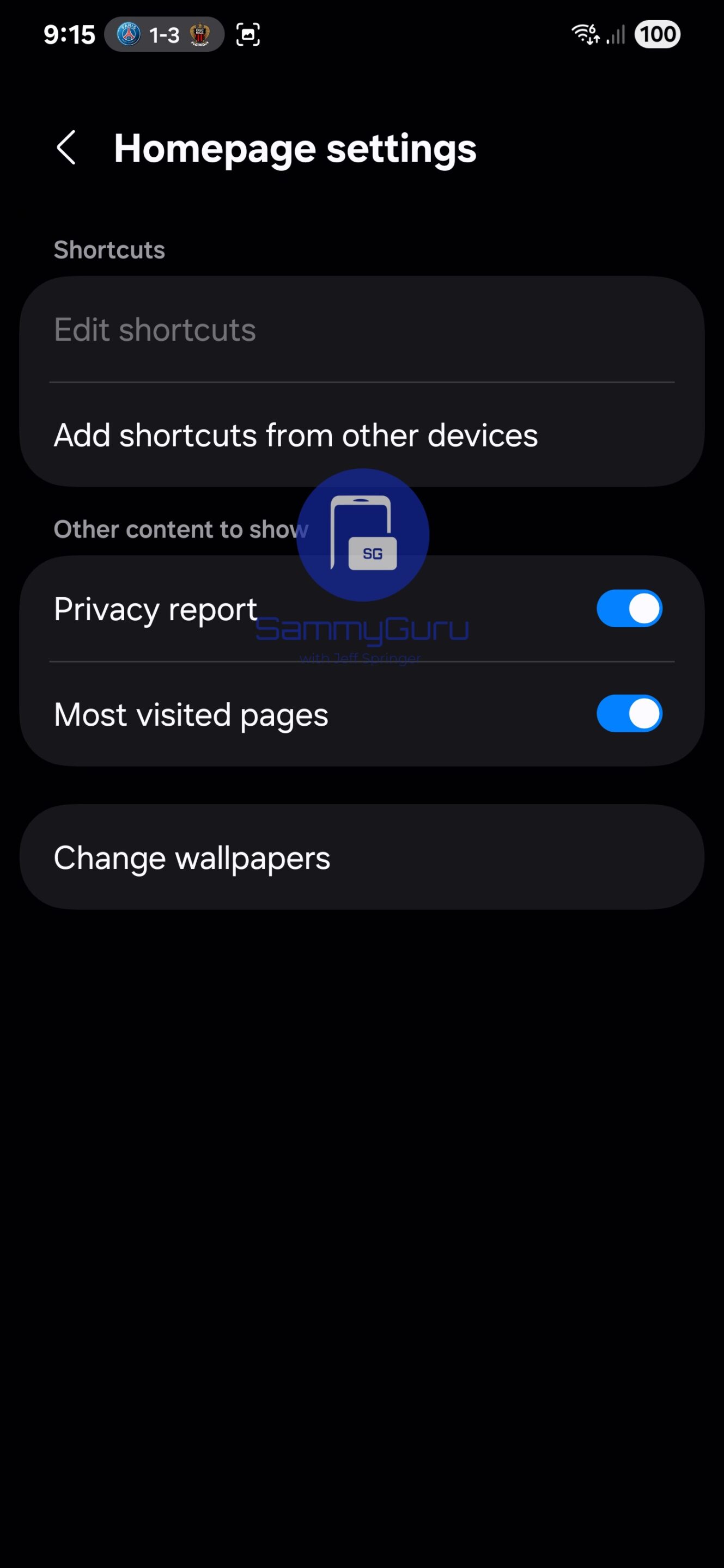724x1568 pixels.
Task: Open Edit shortcuts
Action: [155, 330]
